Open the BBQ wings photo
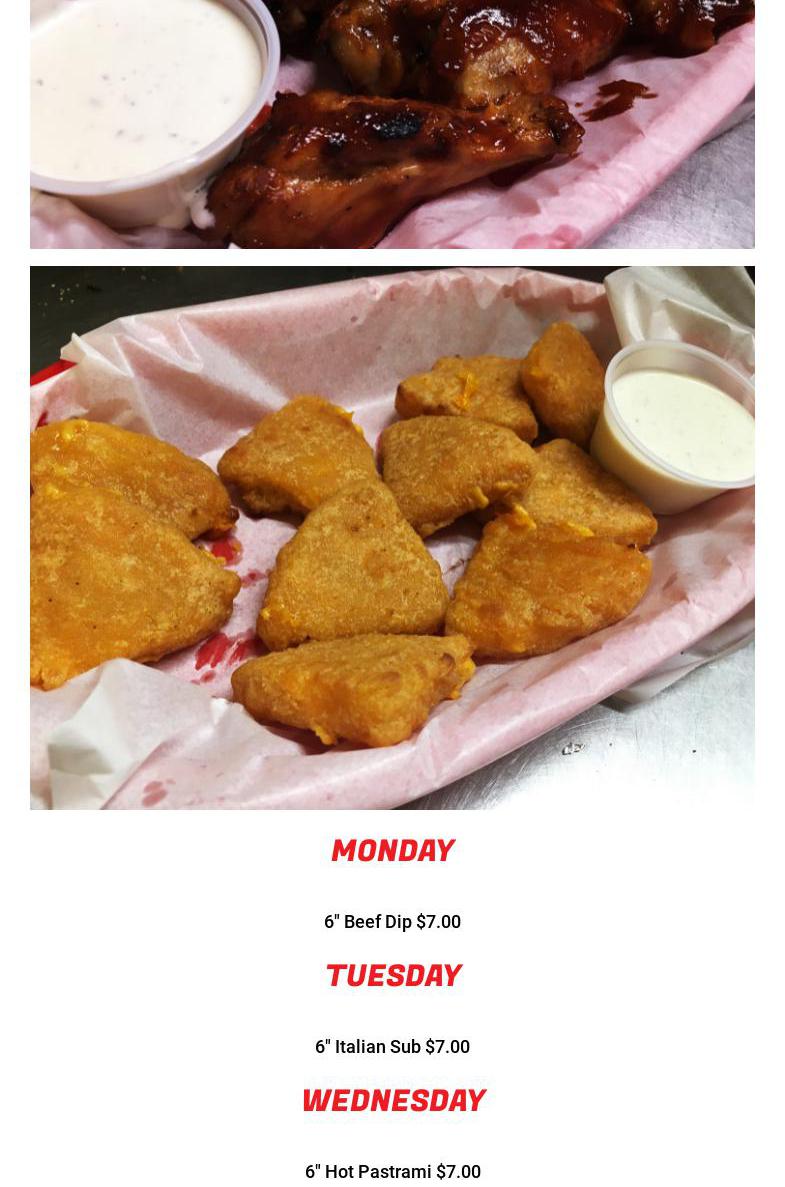The width and height of the screenshot is (785, 1187). pyautogui.click(x=392, y=123)
